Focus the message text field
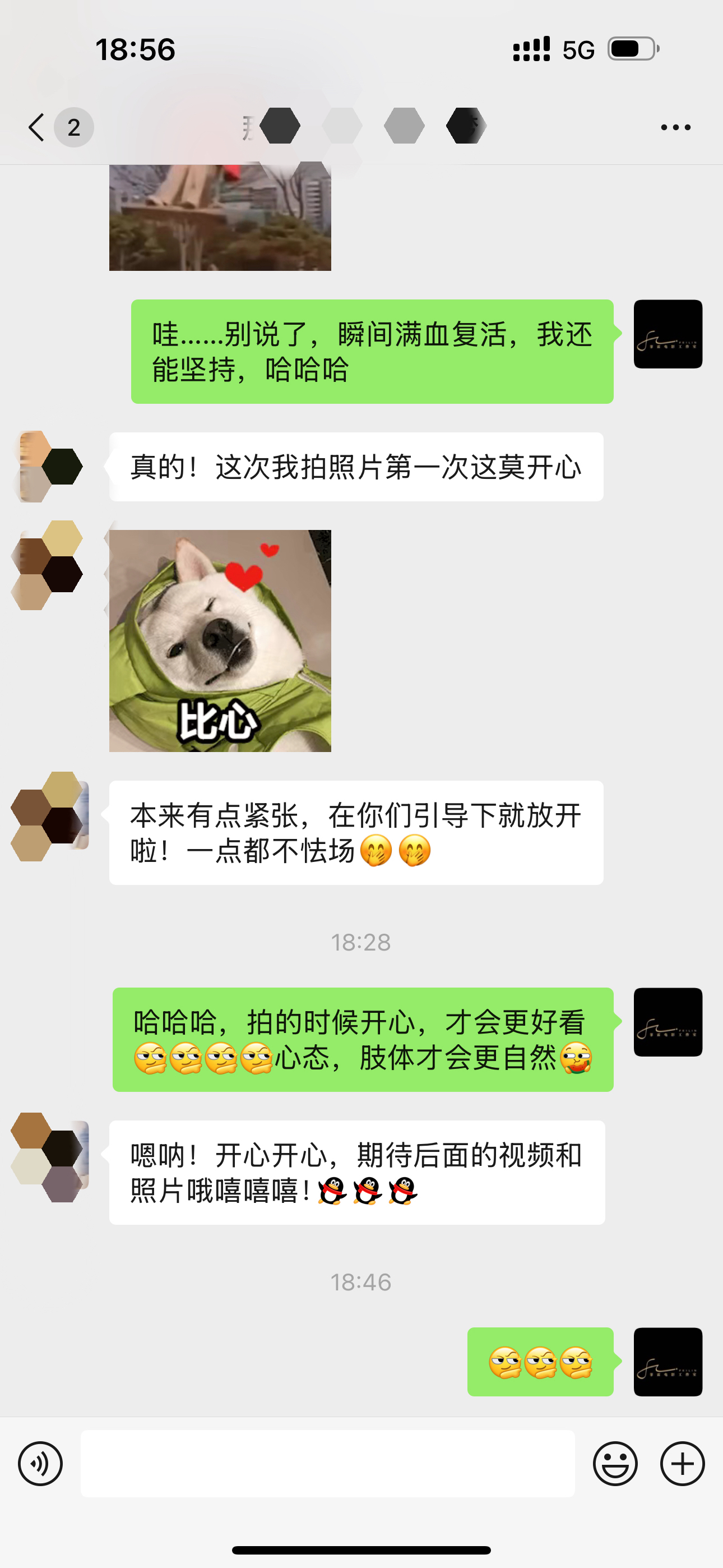 (327, 1464)
